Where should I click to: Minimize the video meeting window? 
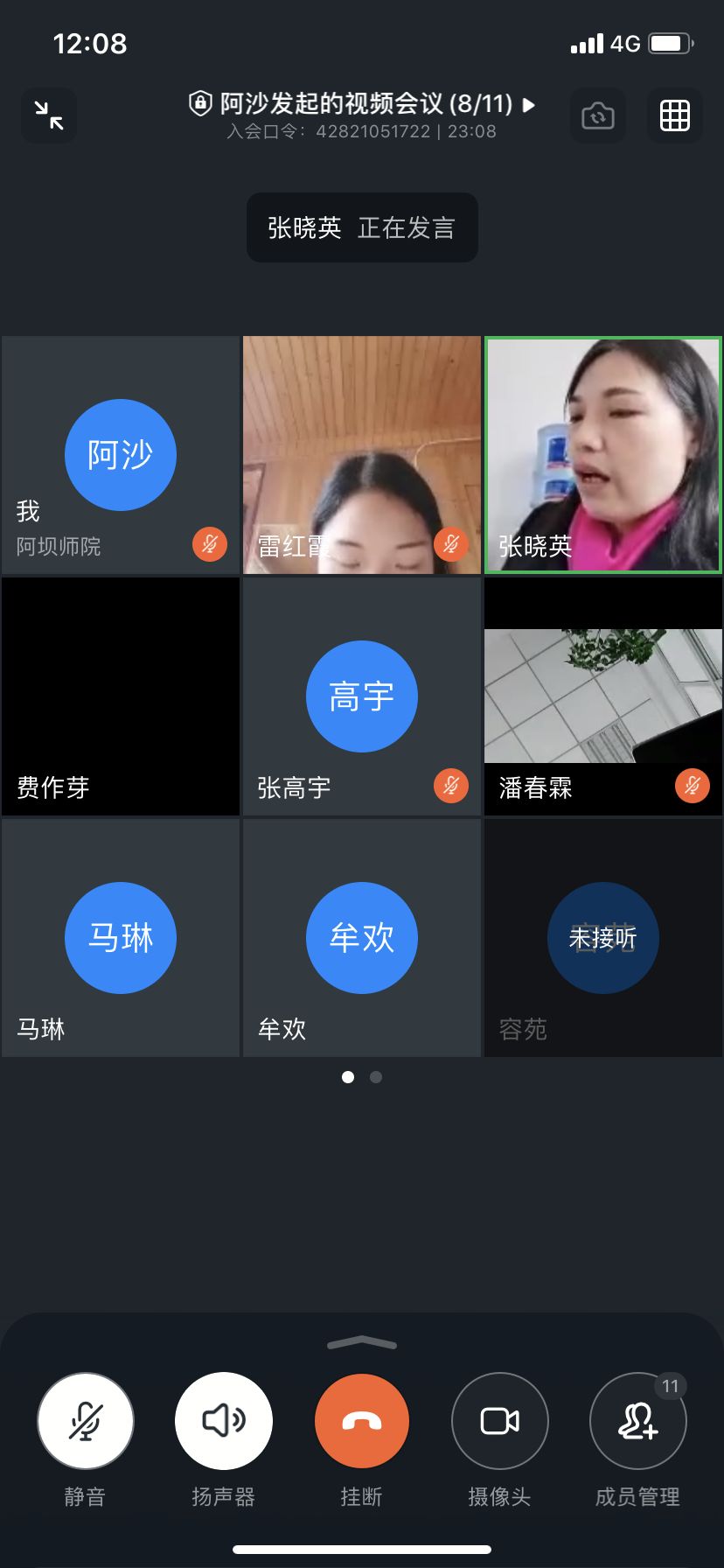pyautogui.click(x=49, y=115)
